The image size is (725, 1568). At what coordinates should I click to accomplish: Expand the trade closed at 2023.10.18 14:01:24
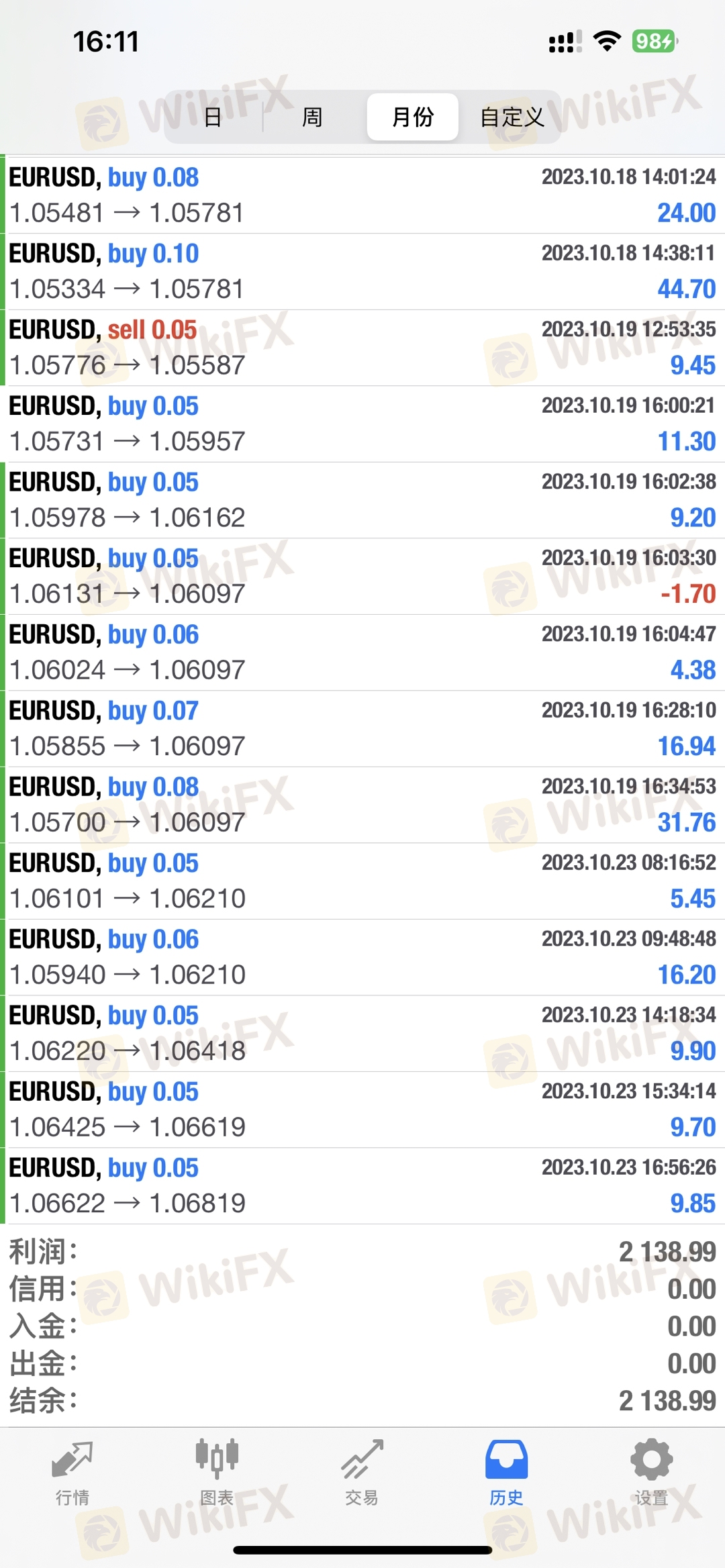(x=362, y=195)
